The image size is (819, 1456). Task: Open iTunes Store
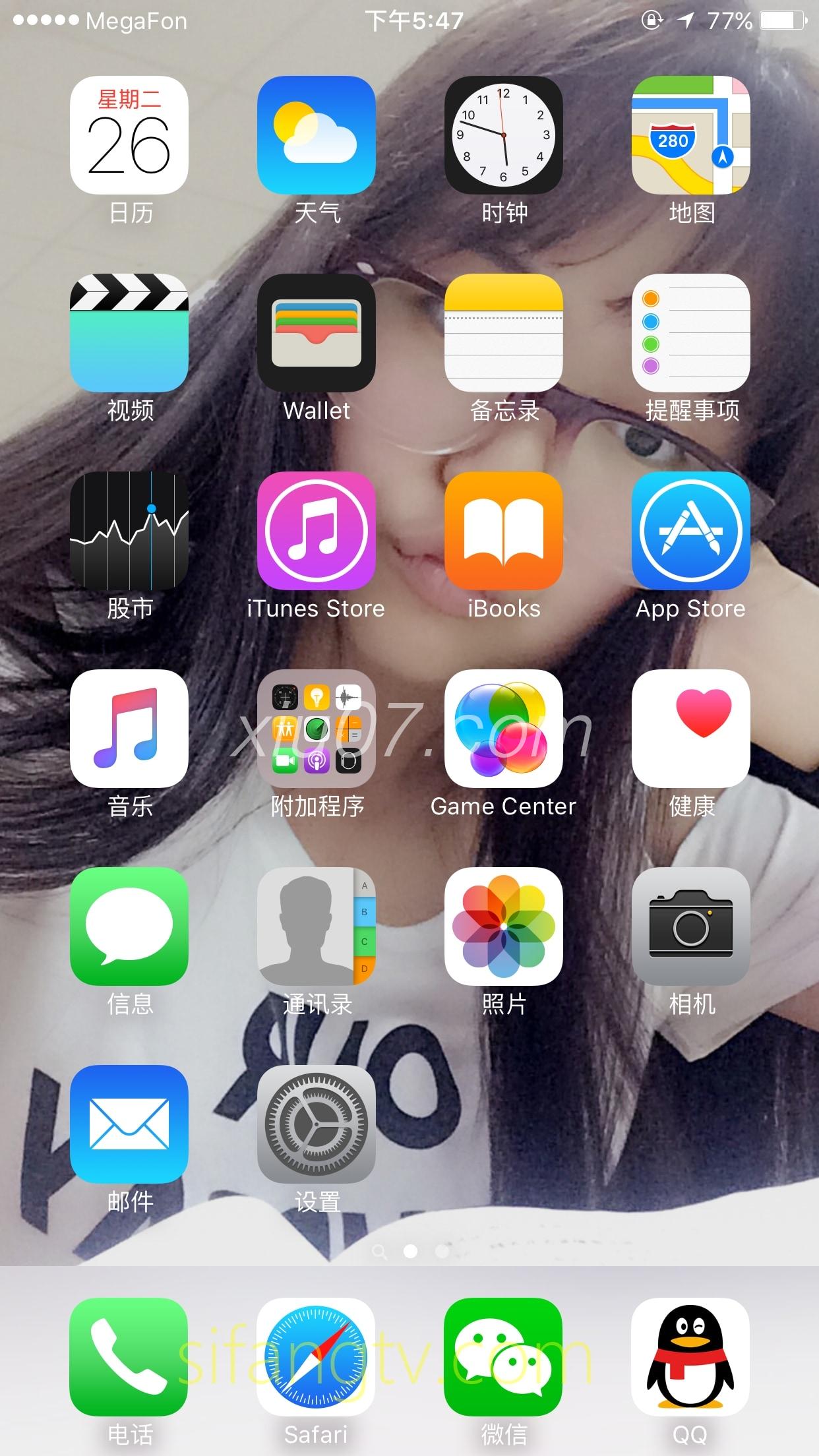pyautogui.click(x=317, y=531)
